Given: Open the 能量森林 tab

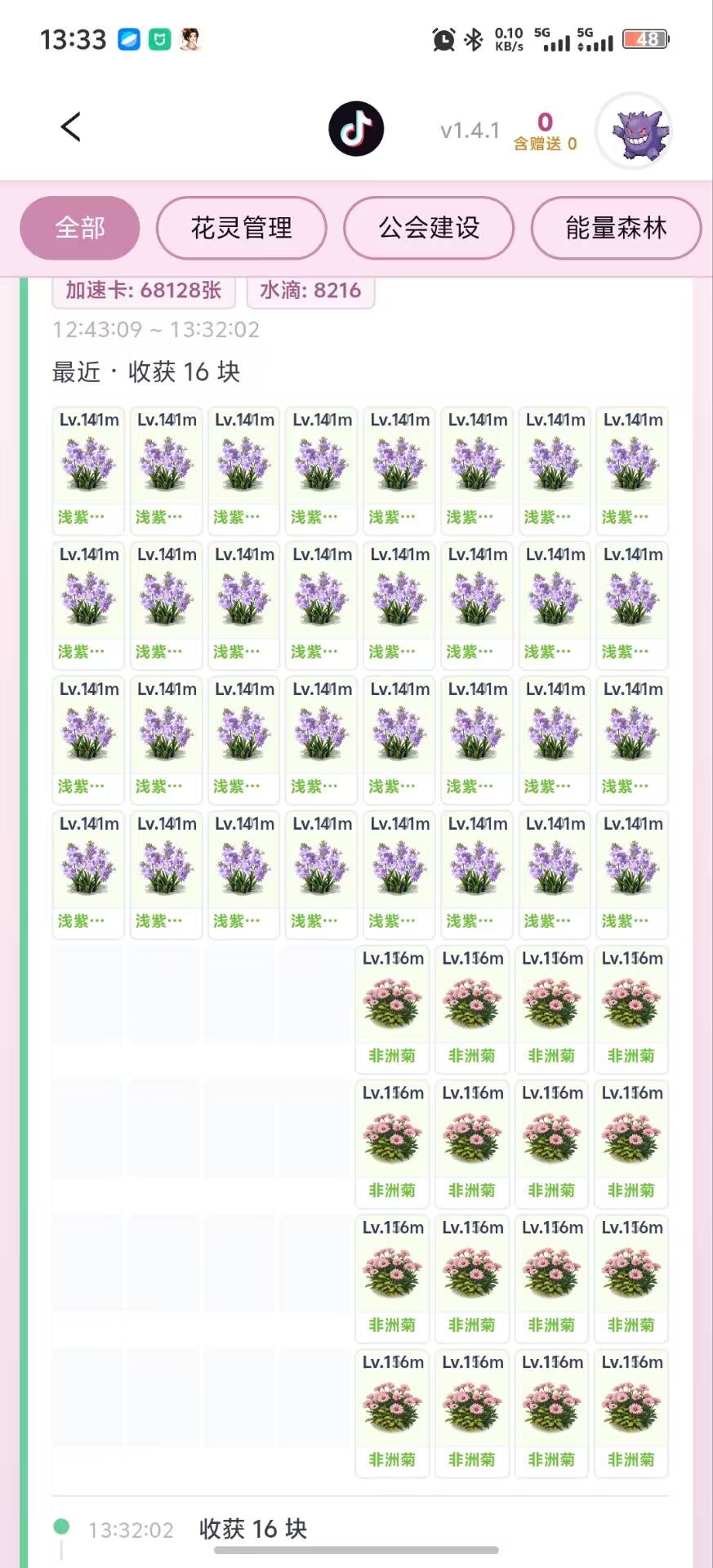Looking at the screenshot, I should click(616, 228).
